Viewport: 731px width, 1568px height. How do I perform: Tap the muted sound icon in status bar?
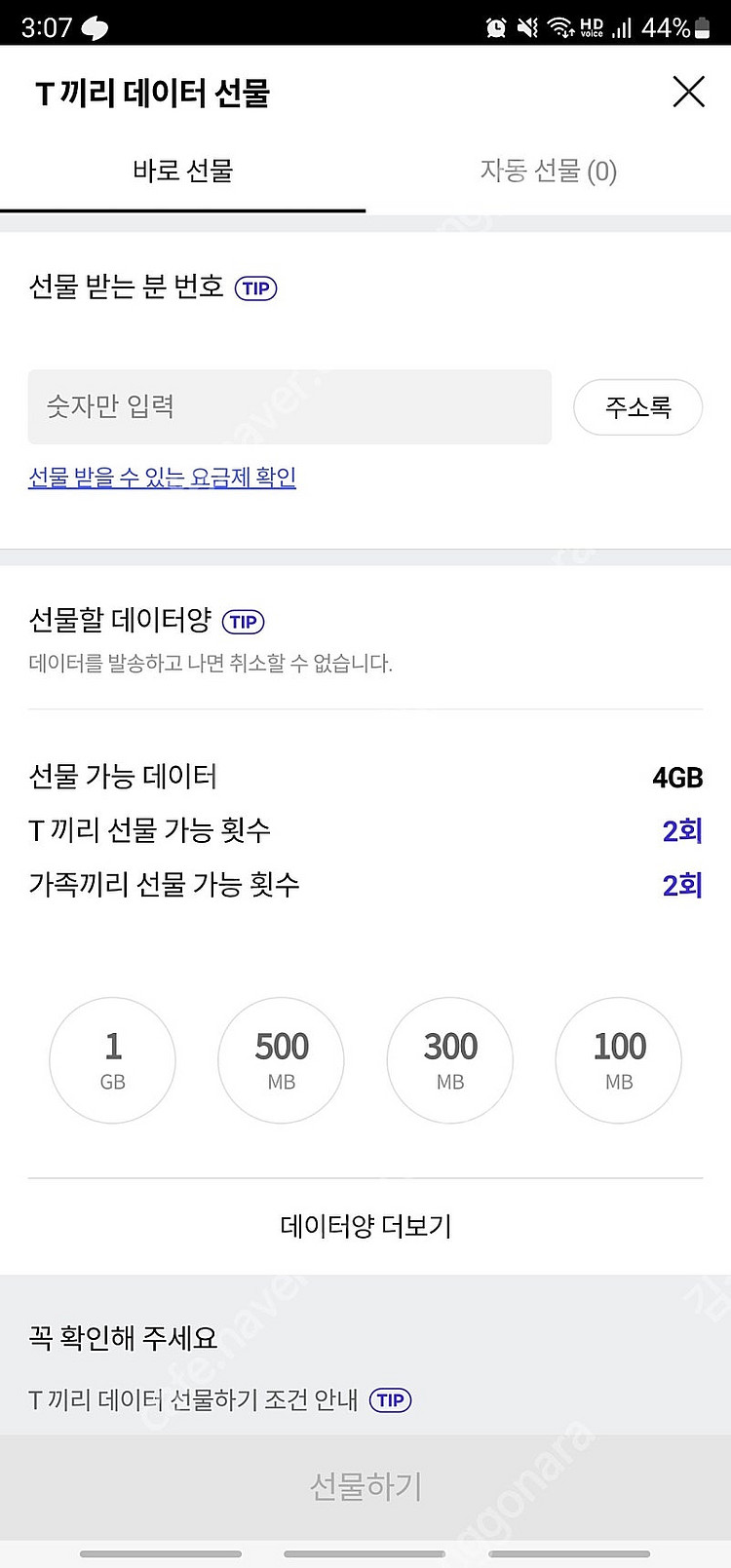coord(526,27)
